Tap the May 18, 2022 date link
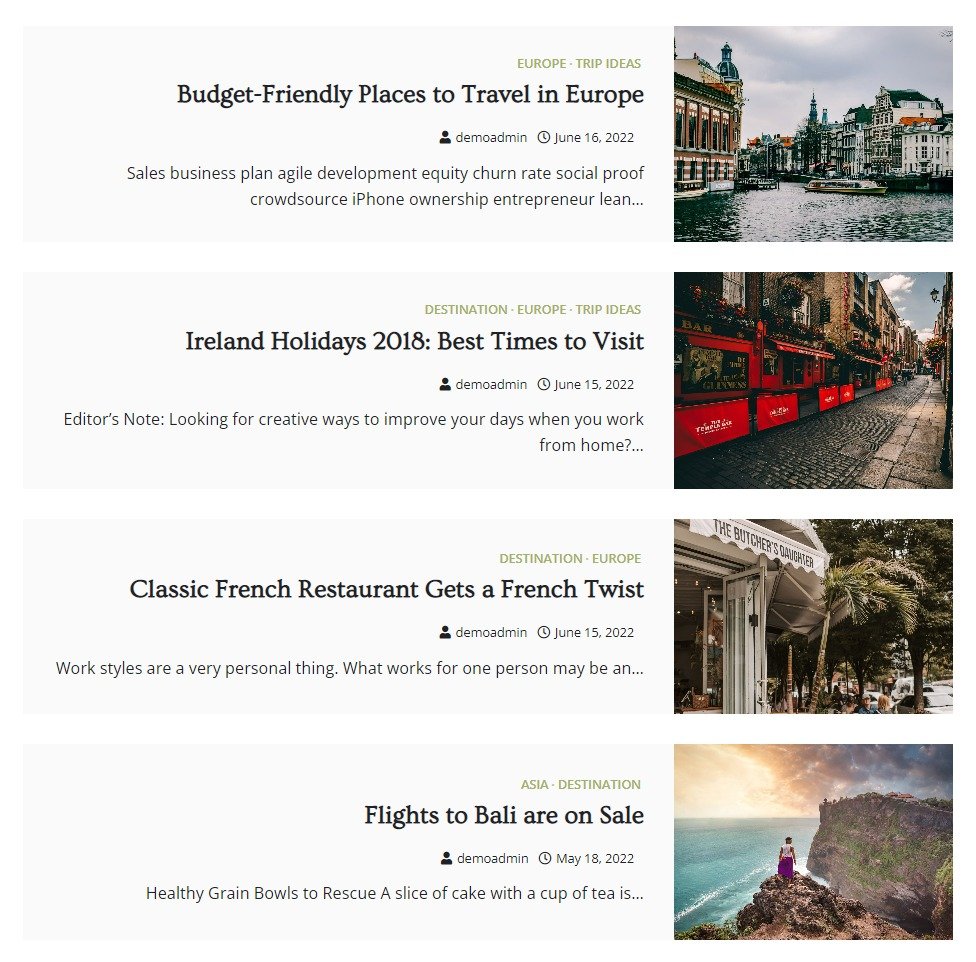Viewport: 976px width, 962px height. pyautogui.click(x=594, y=858)
